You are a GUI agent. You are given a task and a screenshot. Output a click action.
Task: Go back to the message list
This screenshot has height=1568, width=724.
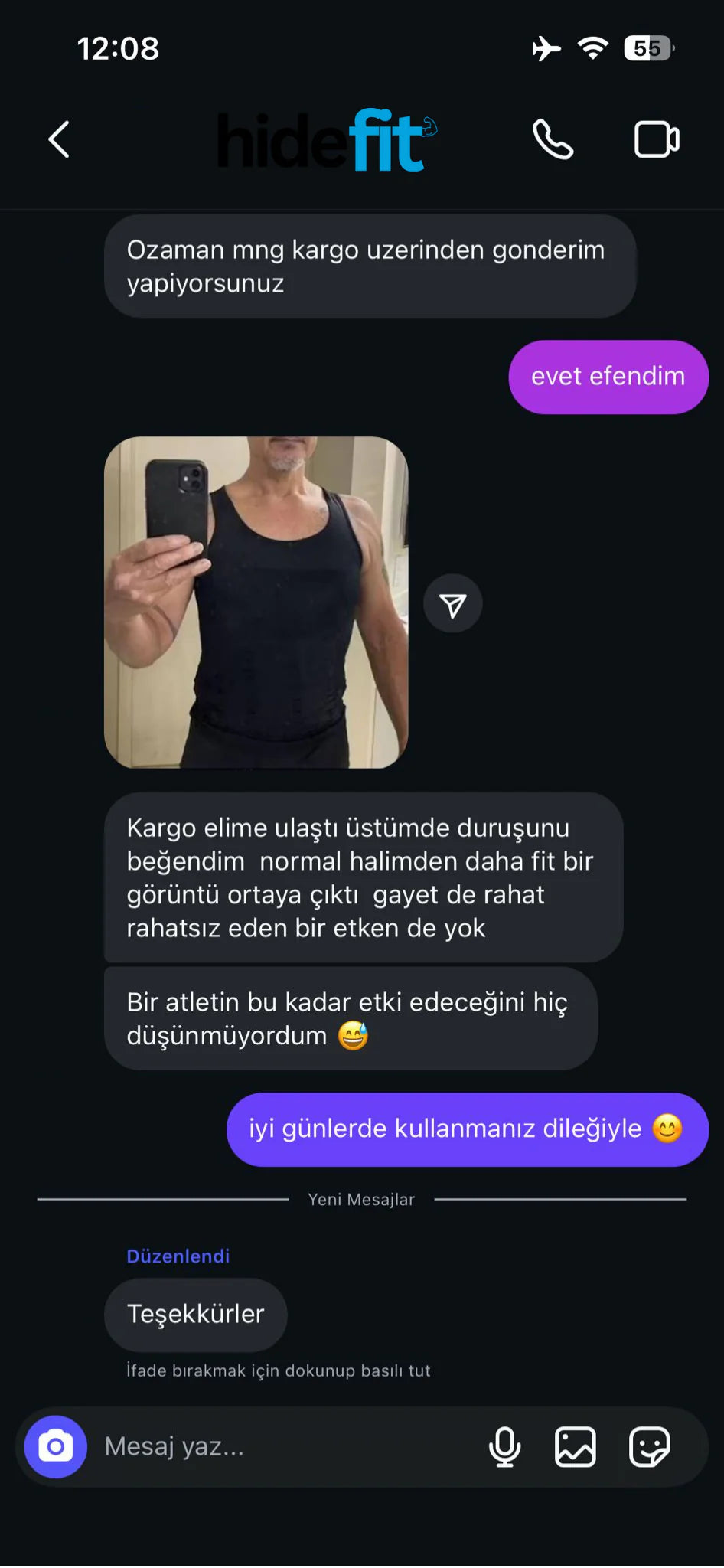coord(59,139)
